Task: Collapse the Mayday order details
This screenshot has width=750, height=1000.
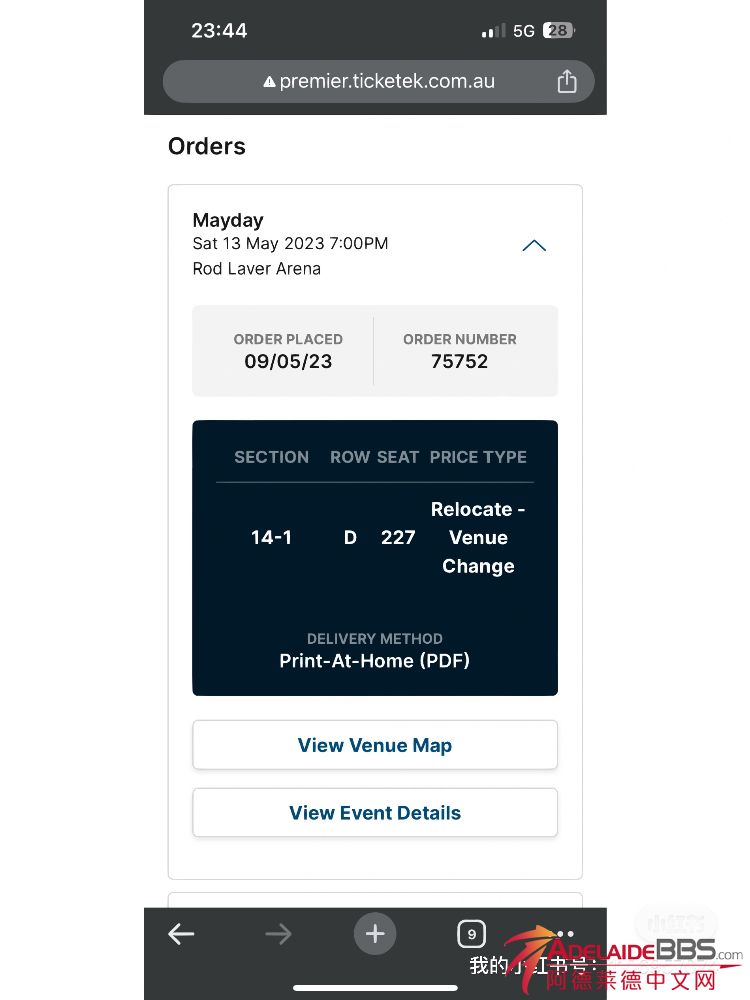Action: pyautogui.click(x=534, y=246)
